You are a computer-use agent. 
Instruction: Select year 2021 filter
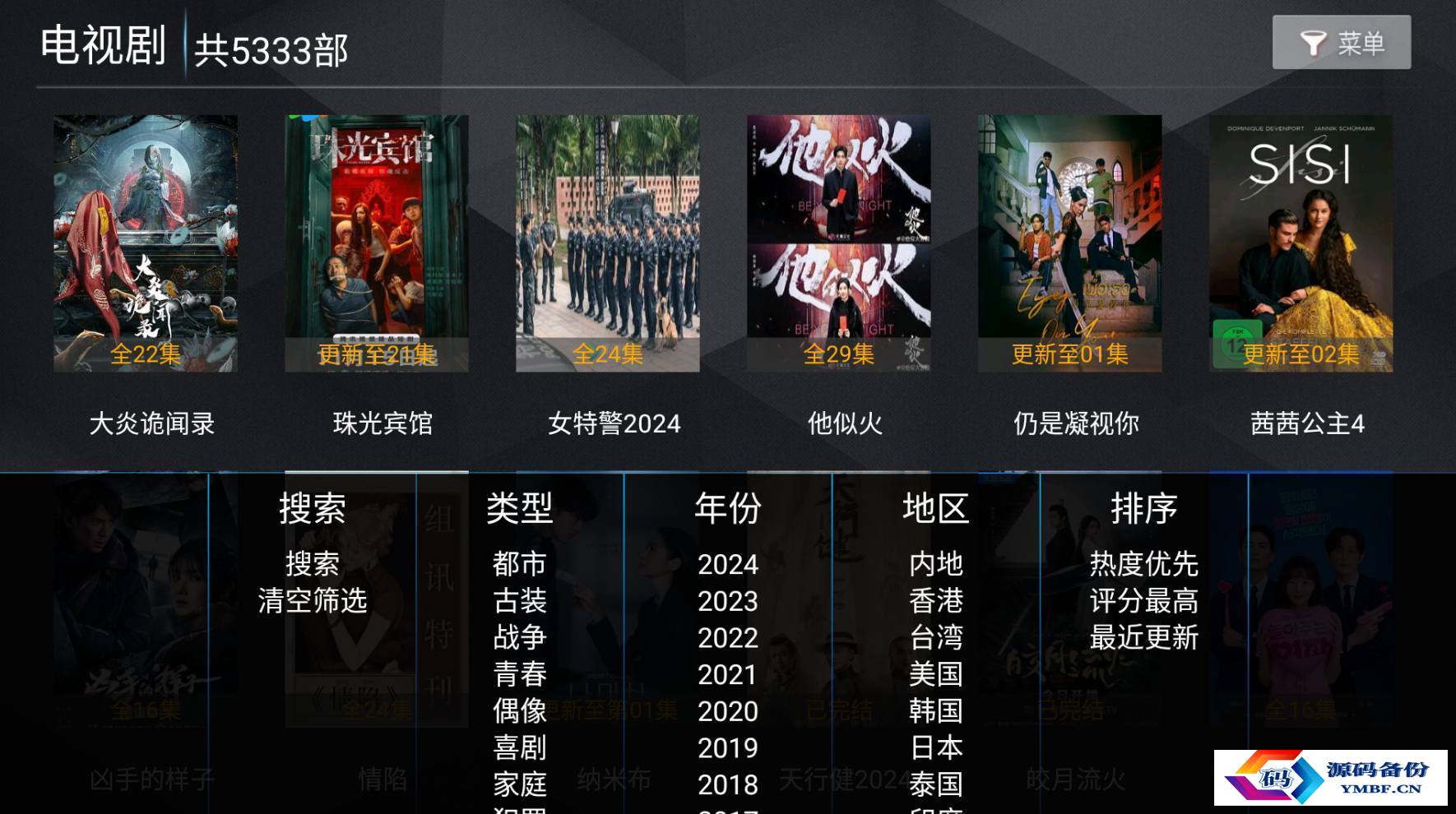[x=727, y=675]
